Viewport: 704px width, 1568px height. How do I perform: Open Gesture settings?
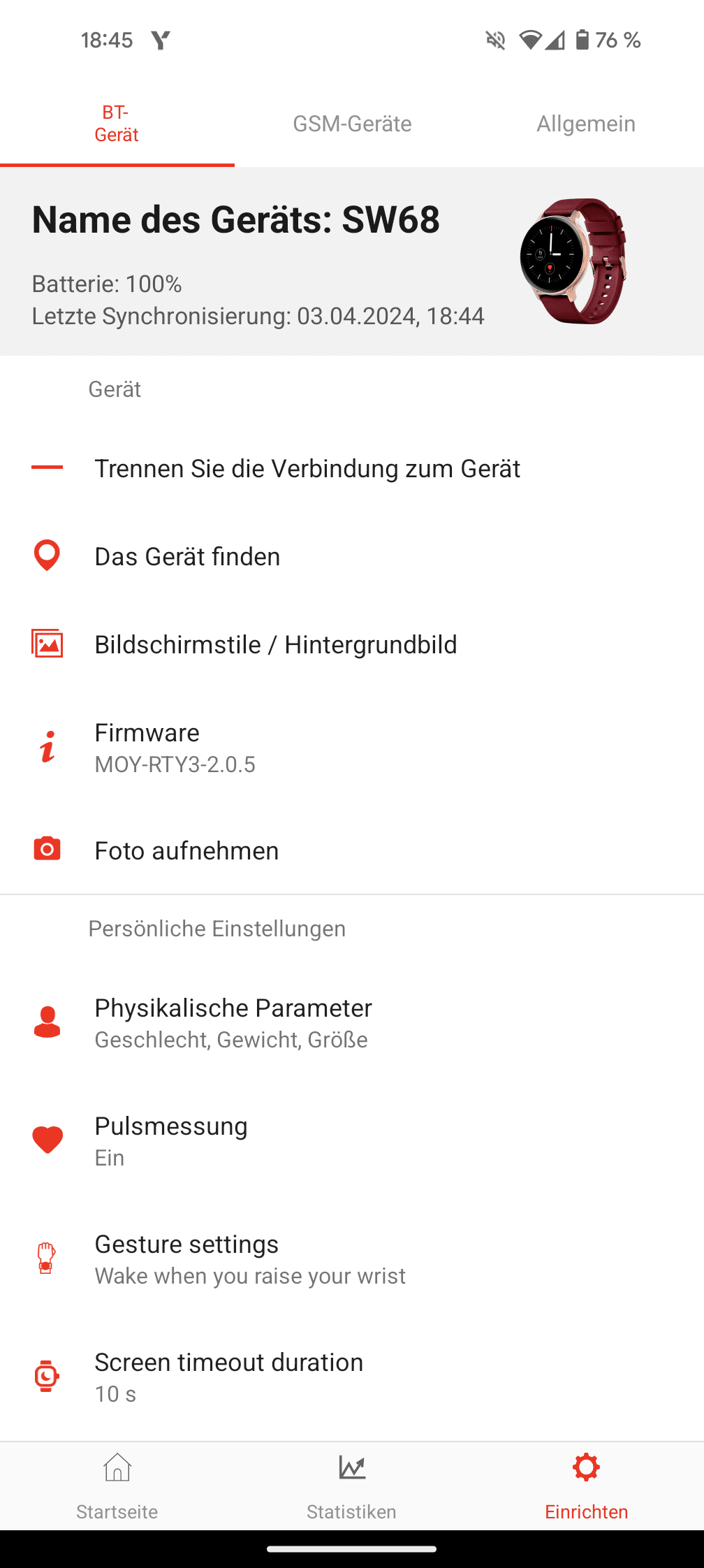point(186,1258)
